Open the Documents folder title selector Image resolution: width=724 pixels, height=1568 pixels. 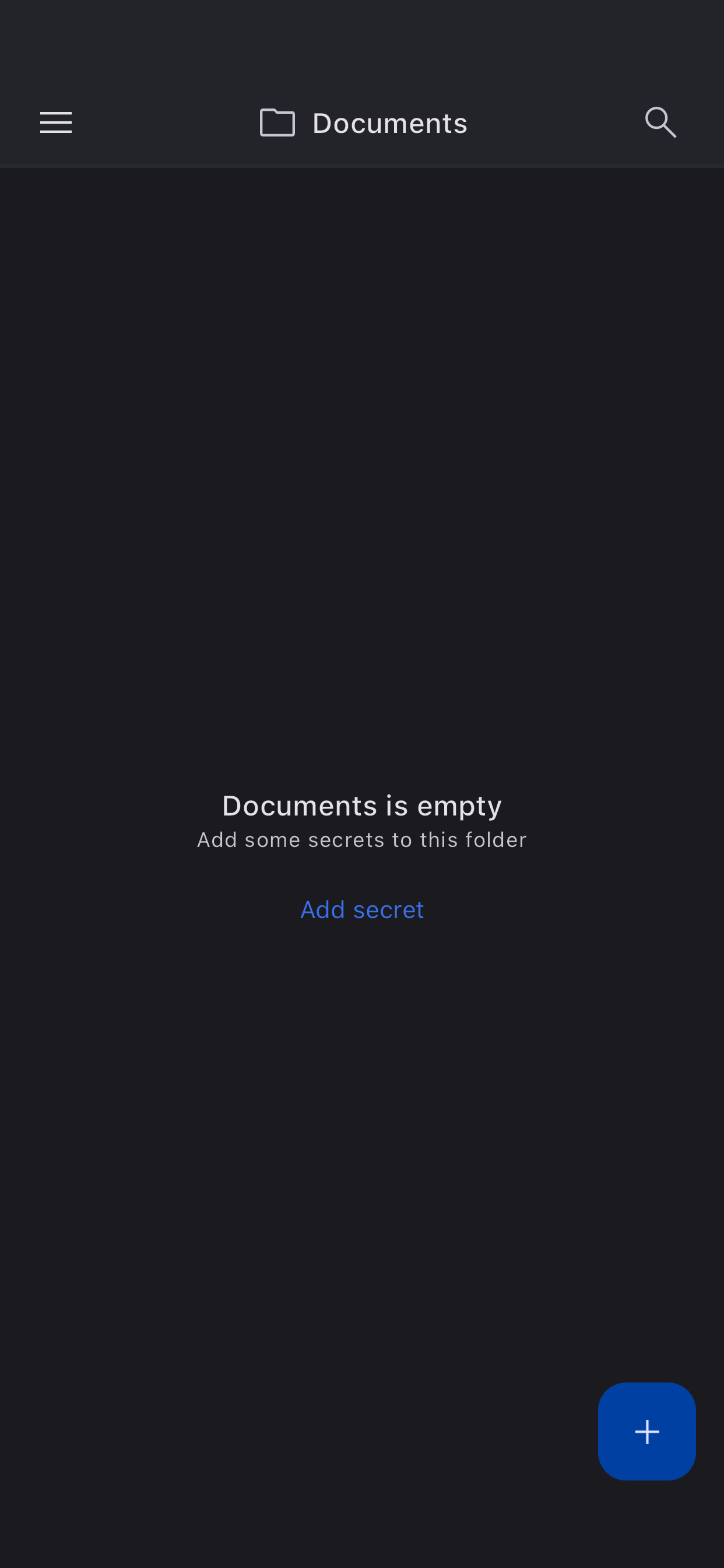[364, 124]
